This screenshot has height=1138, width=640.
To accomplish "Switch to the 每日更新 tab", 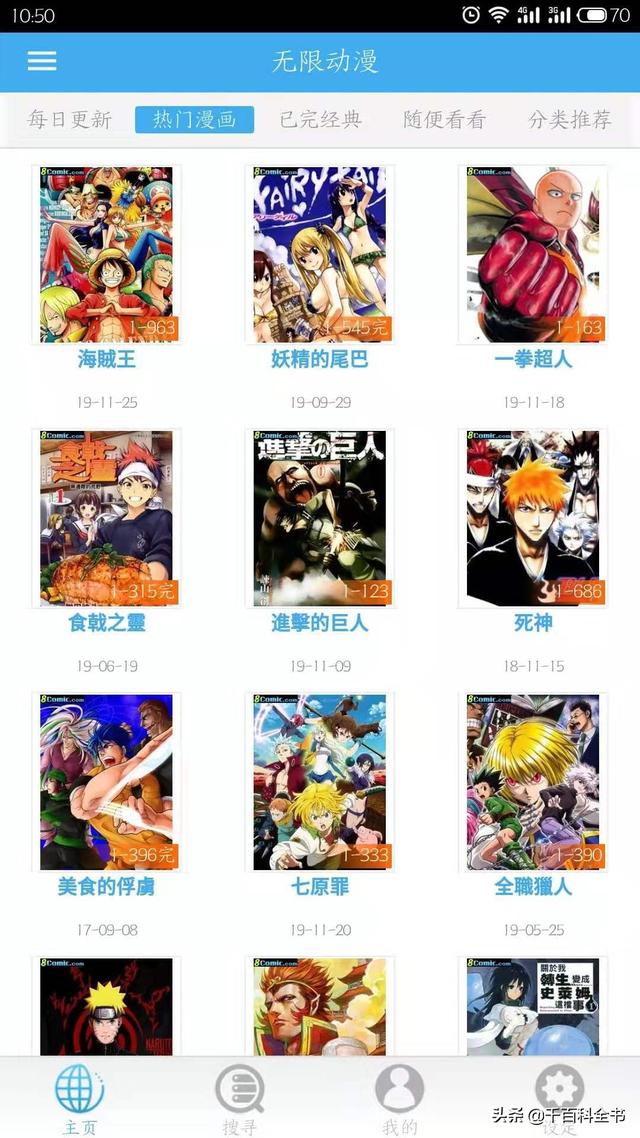I will click(70, 120).
